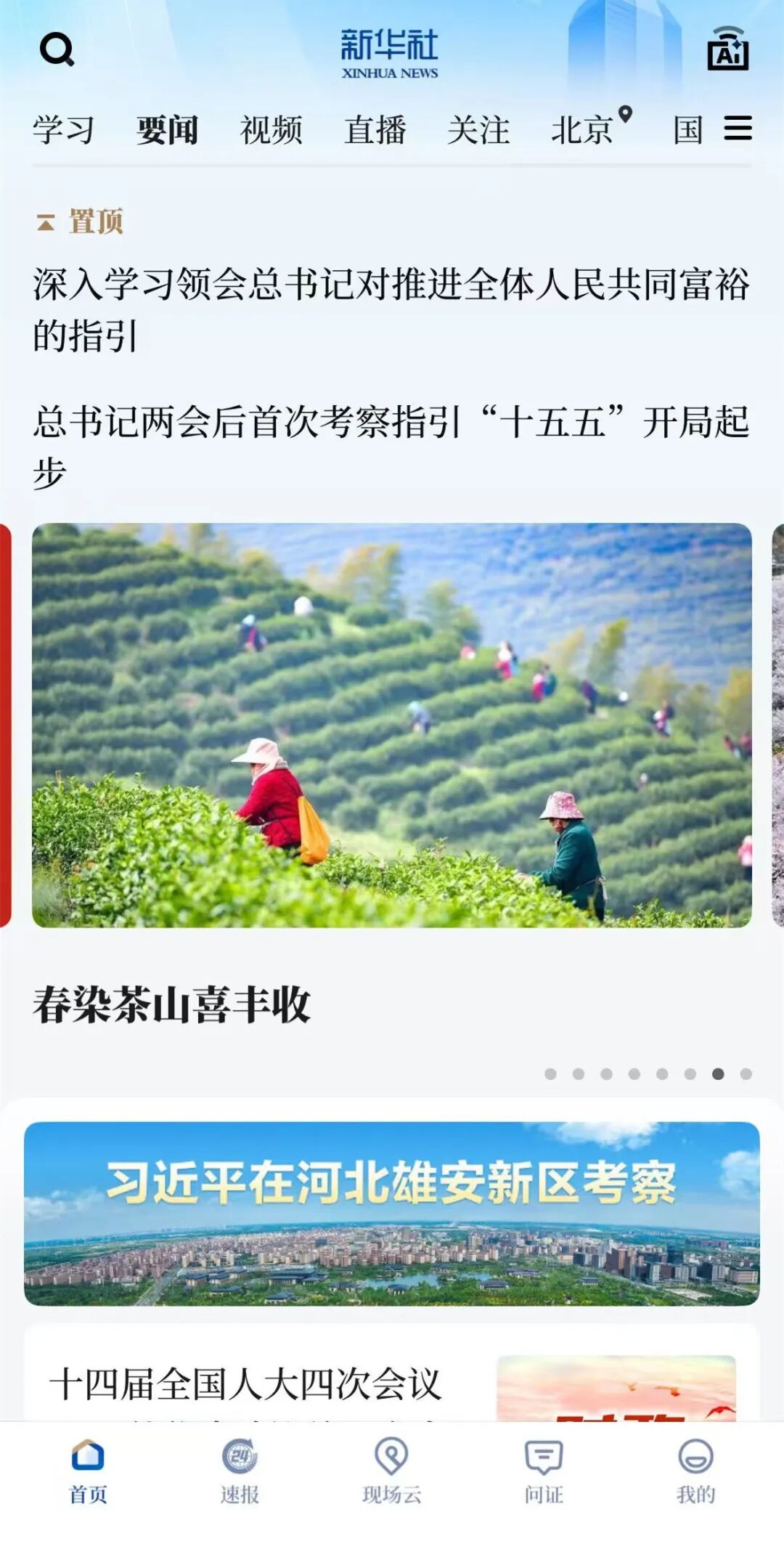784x1557 pixels.
Task: Switch to the 视频 tab
Action: pos(271,131)
